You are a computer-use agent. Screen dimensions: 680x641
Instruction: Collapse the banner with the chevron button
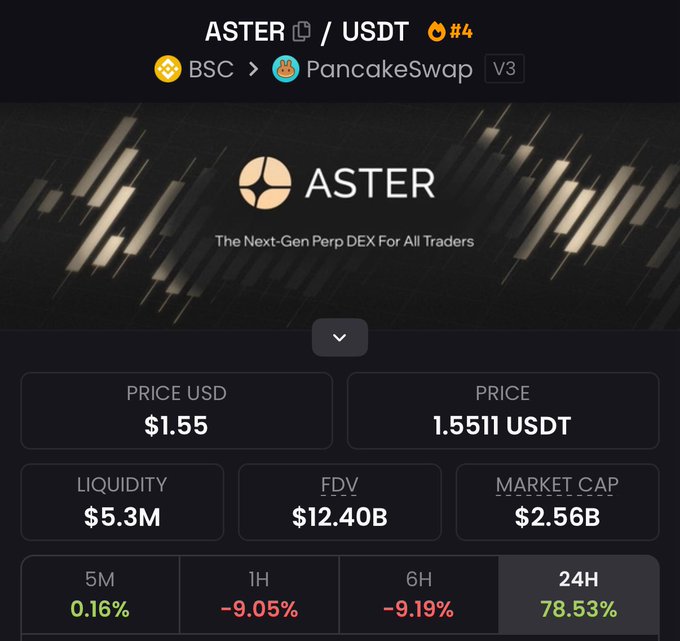(339, 338)
